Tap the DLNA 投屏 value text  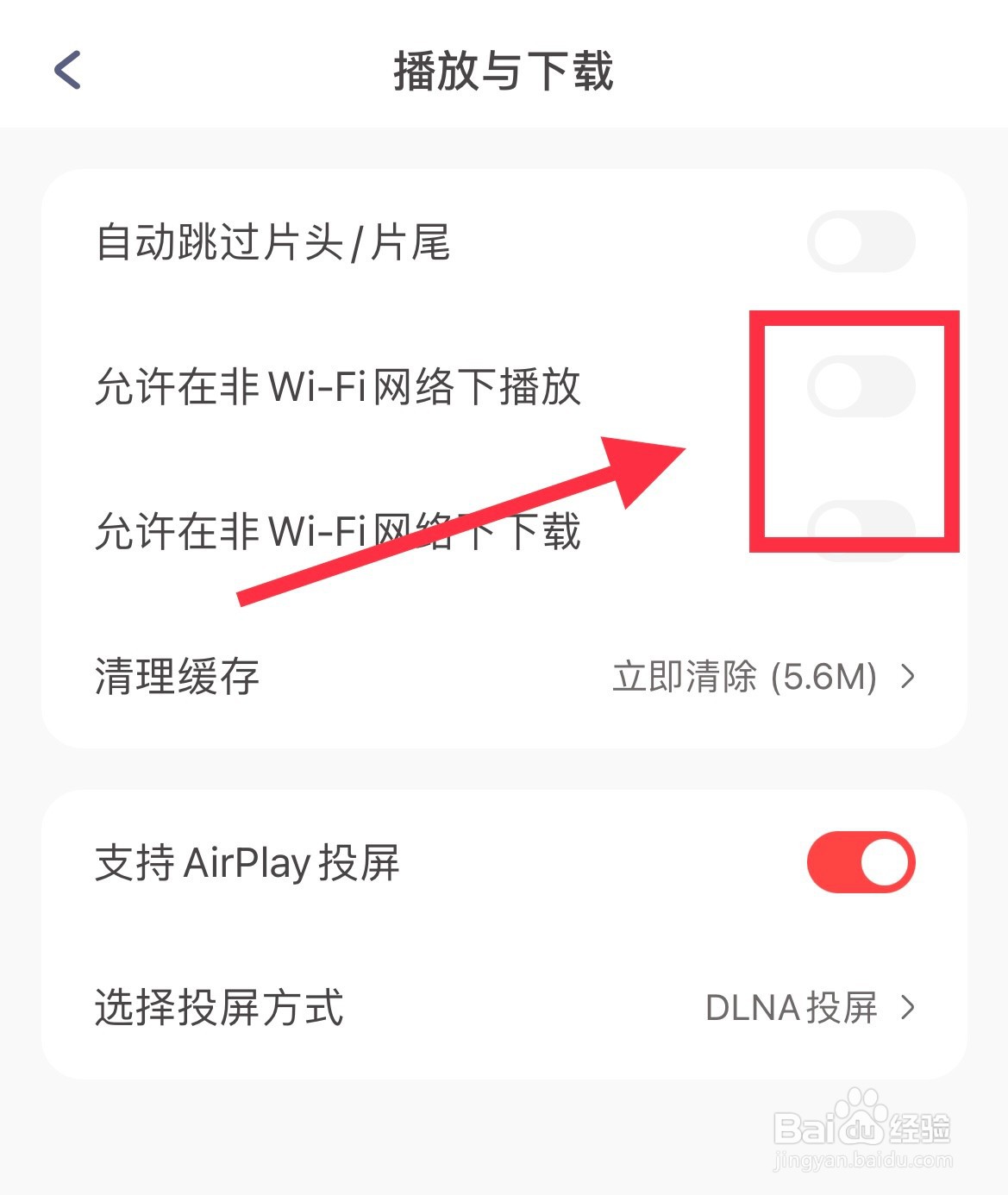pos(791,1007)
